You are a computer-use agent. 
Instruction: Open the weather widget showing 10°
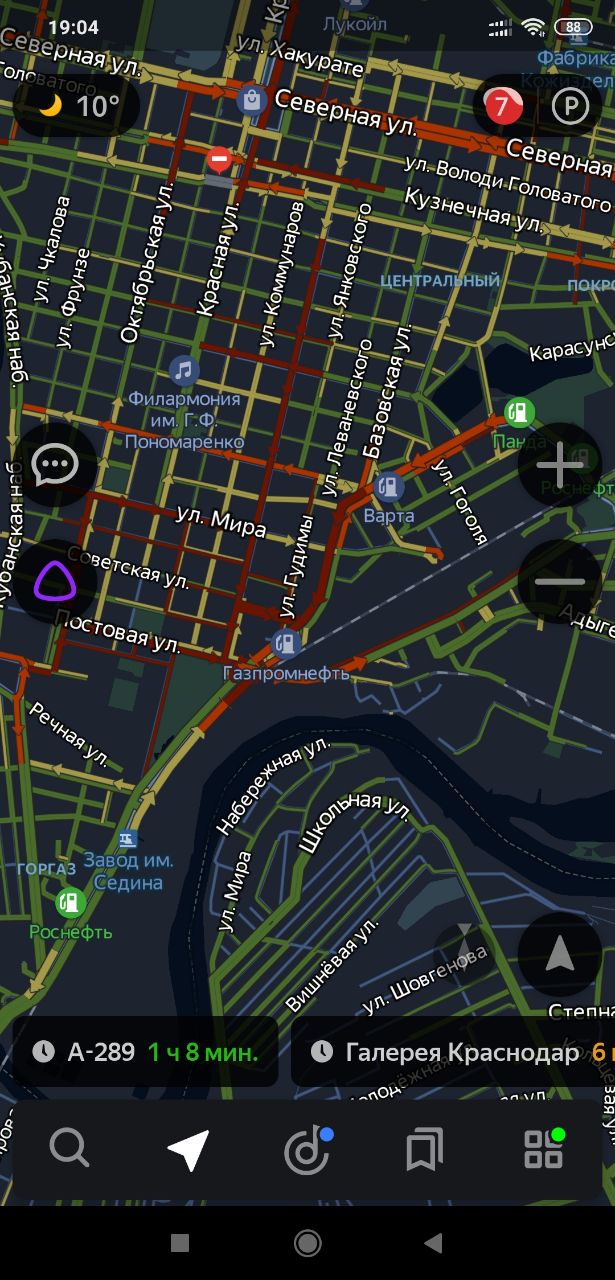pos(76,106)
